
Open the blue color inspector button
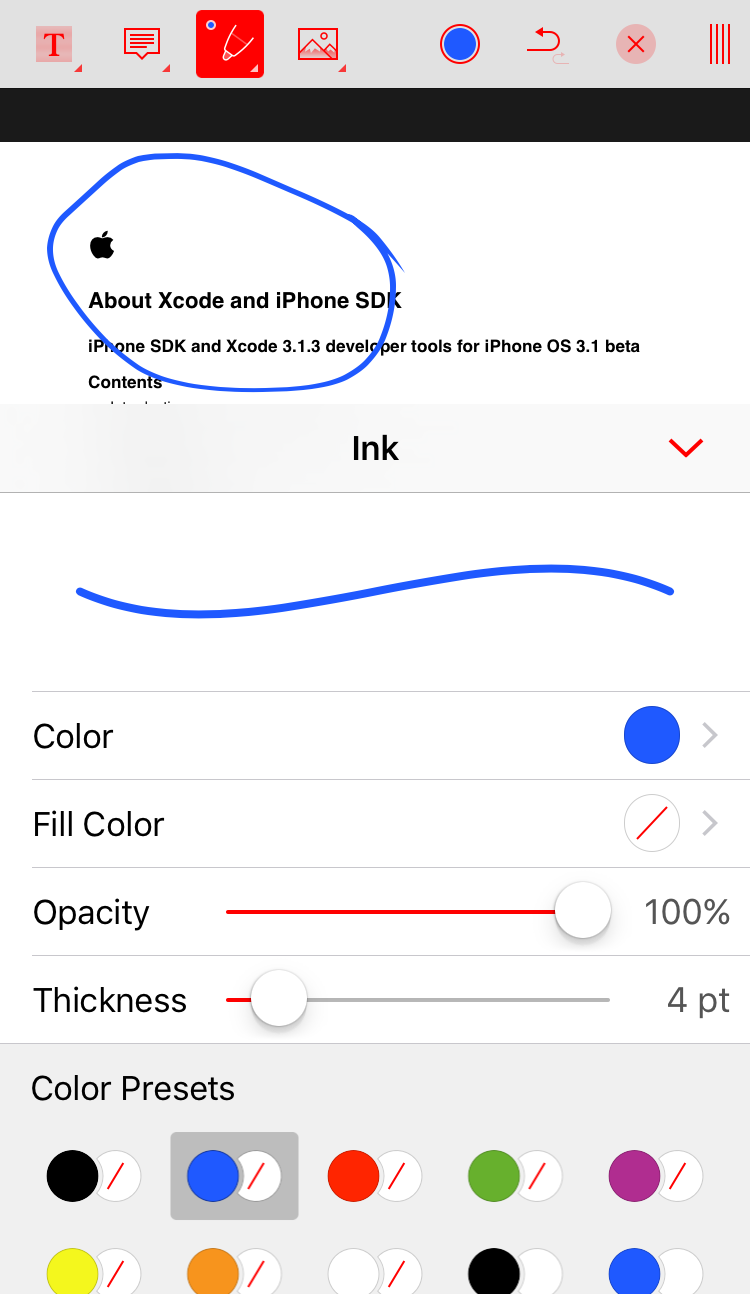point(460,44)
